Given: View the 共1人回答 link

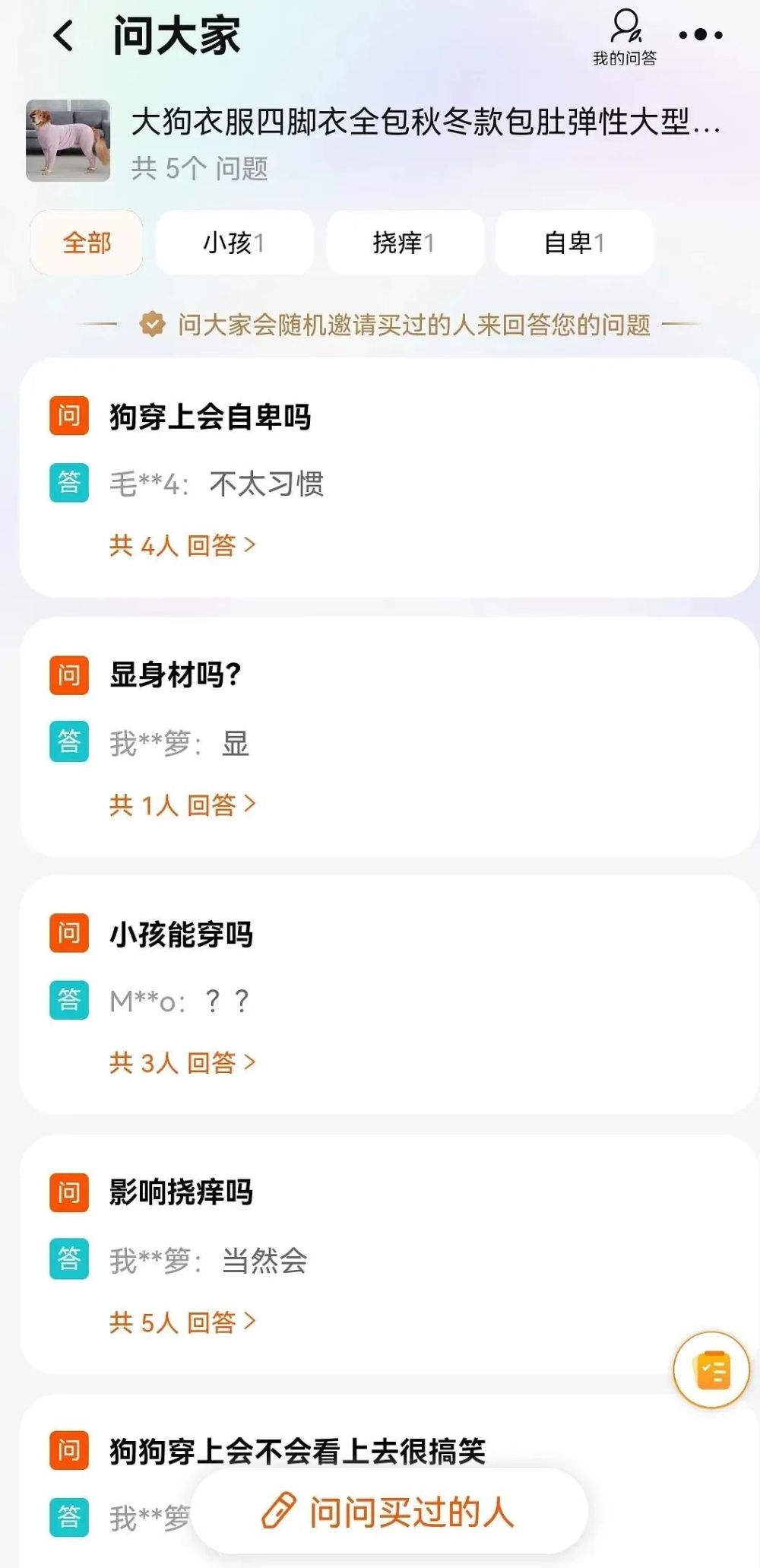Looking at the screenshot, I should [182, 805].
